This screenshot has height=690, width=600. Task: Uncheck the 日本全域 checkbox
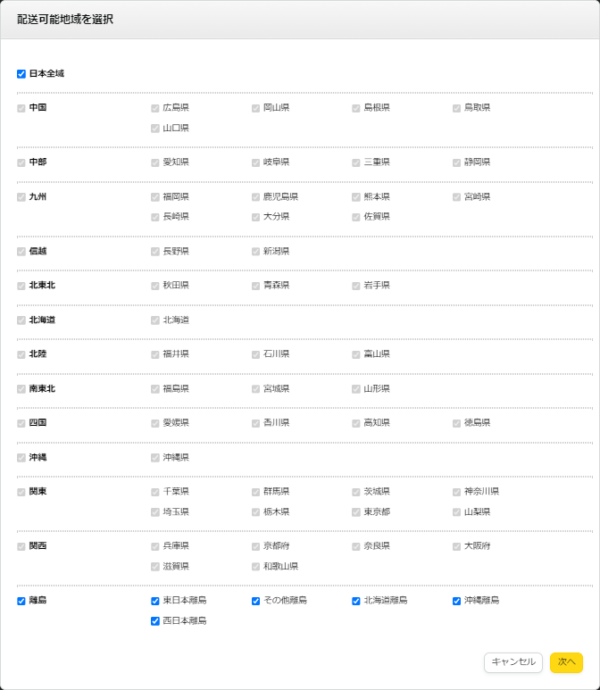21,74
